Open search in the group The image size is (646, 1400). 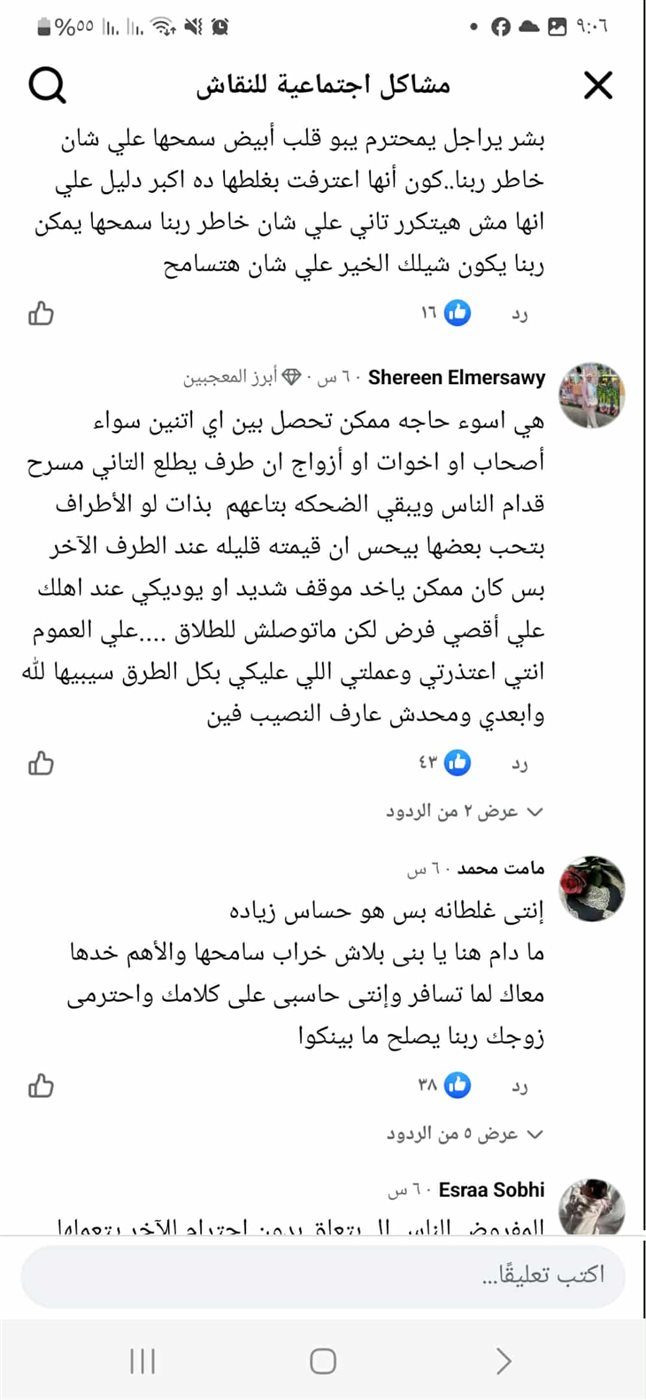[x=45, y=86]
